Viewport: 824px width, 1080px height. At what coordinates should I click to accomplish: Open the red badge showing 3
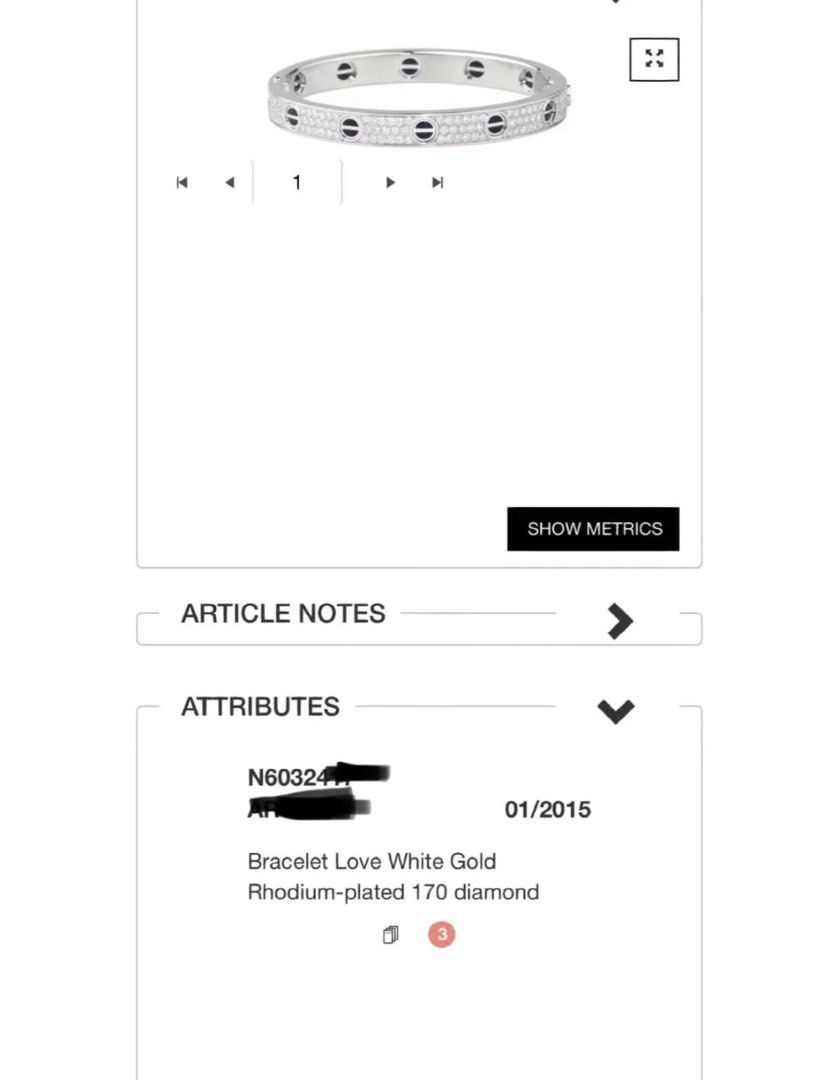pyautogui.click(x=441, y=934)
